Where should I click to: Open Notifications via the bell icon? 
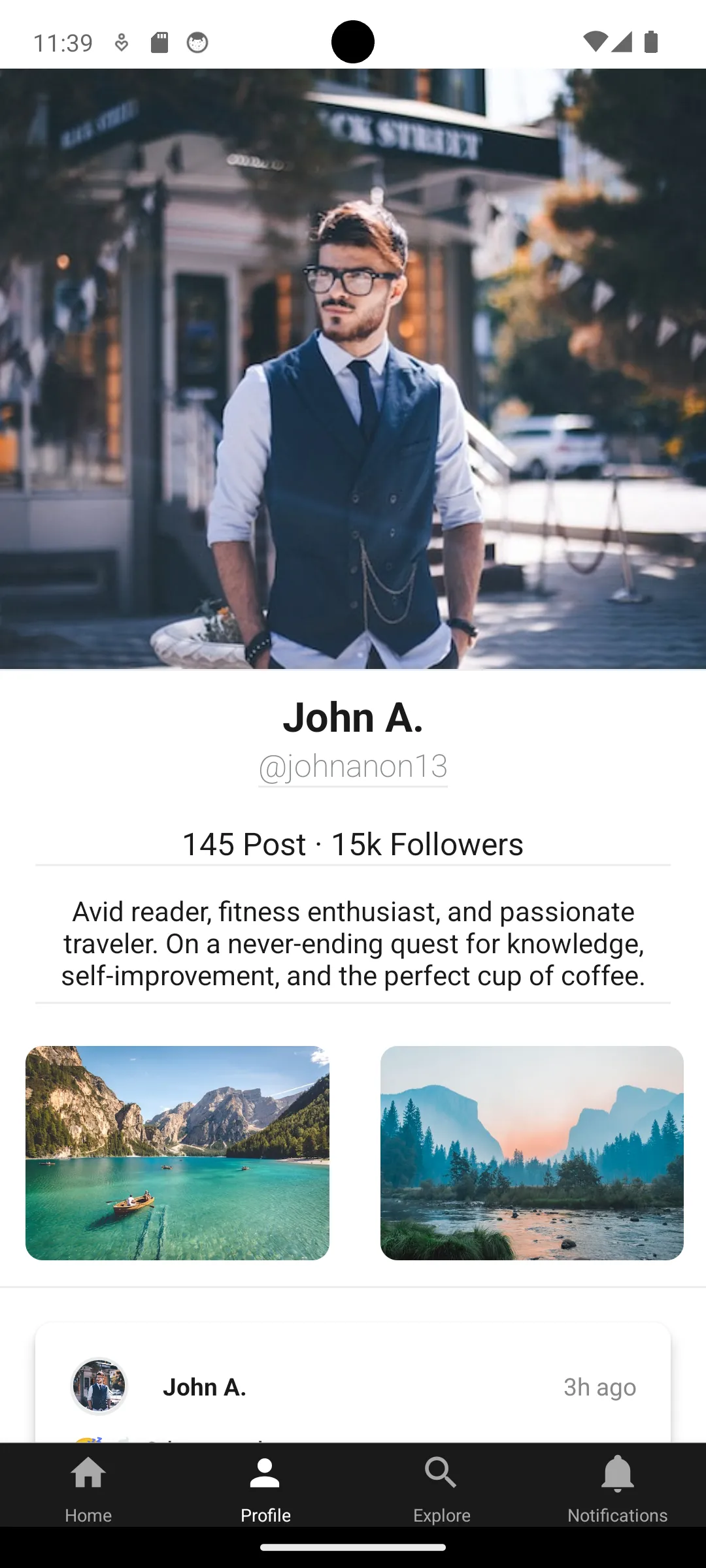coord(618,1477)
